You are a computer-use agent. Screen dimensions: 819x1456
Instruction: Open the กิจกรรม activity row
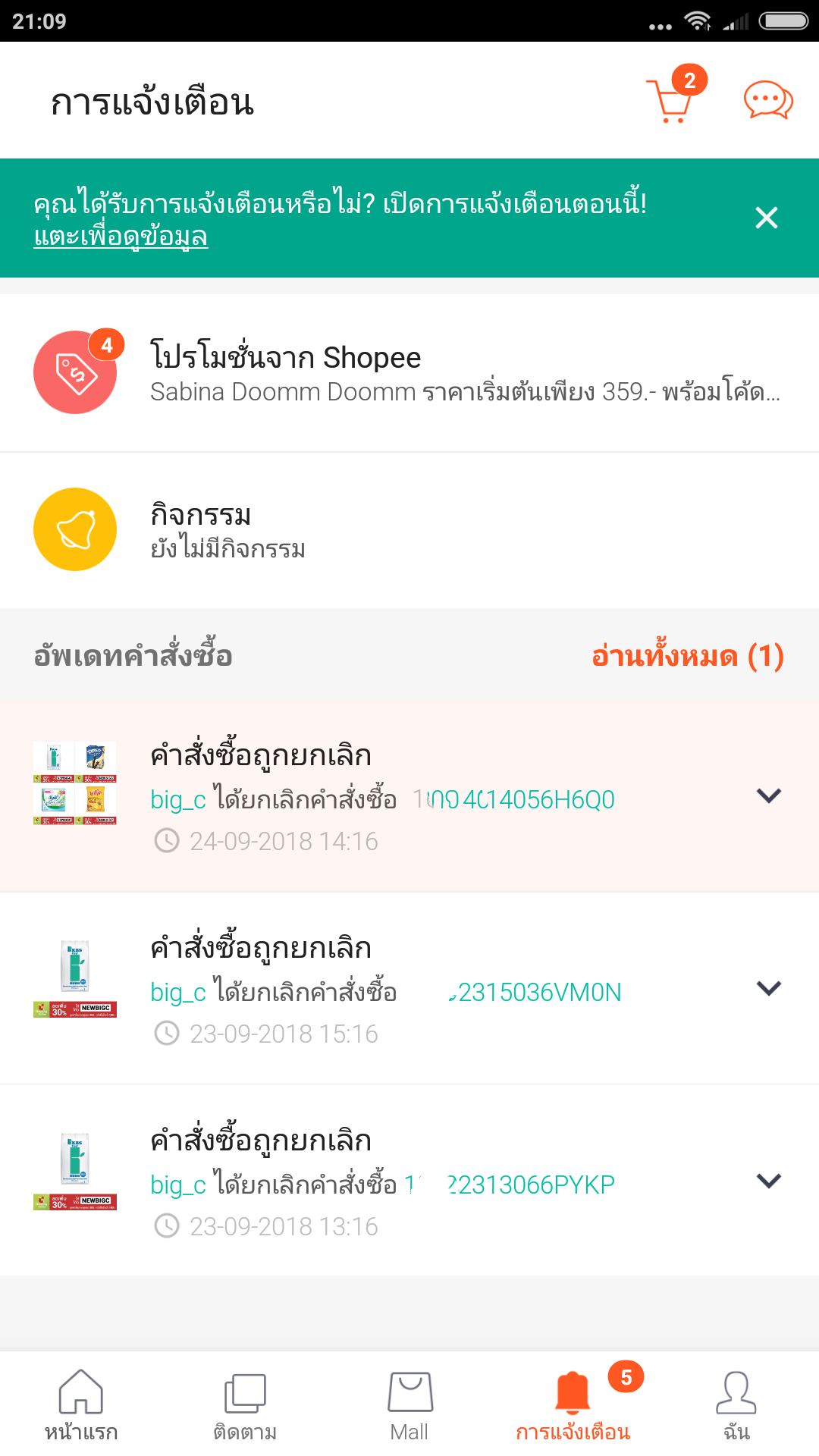[409, 529]
